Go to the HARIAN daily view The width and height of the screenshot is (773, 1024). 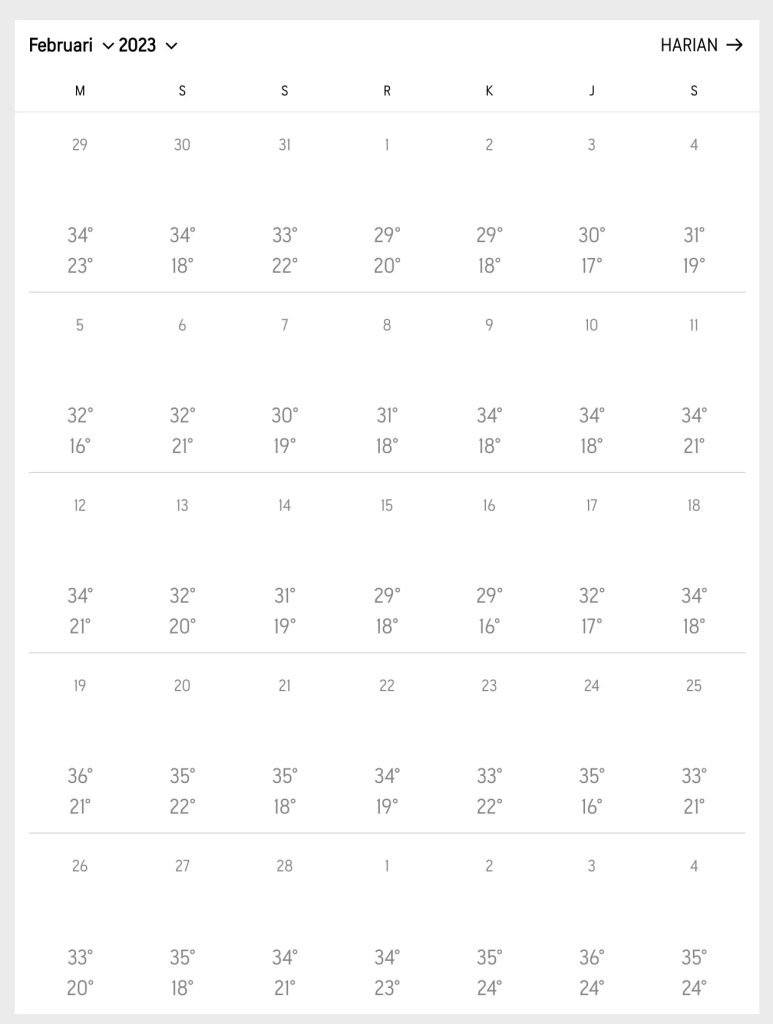pyautogui.click(x=701, y=45)
